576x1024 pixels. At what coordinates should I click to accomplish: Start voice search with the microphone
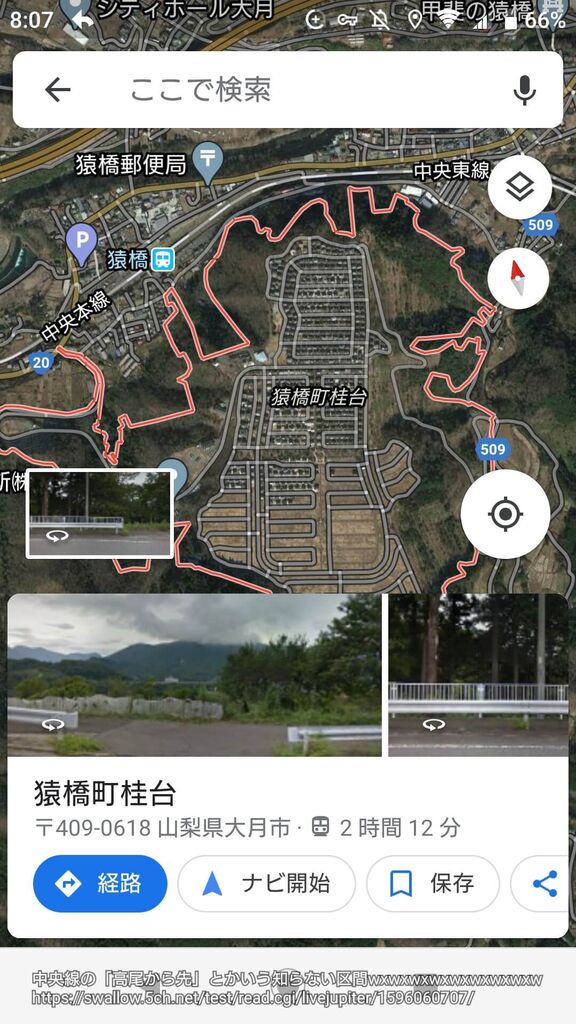[x=524, y=90]
